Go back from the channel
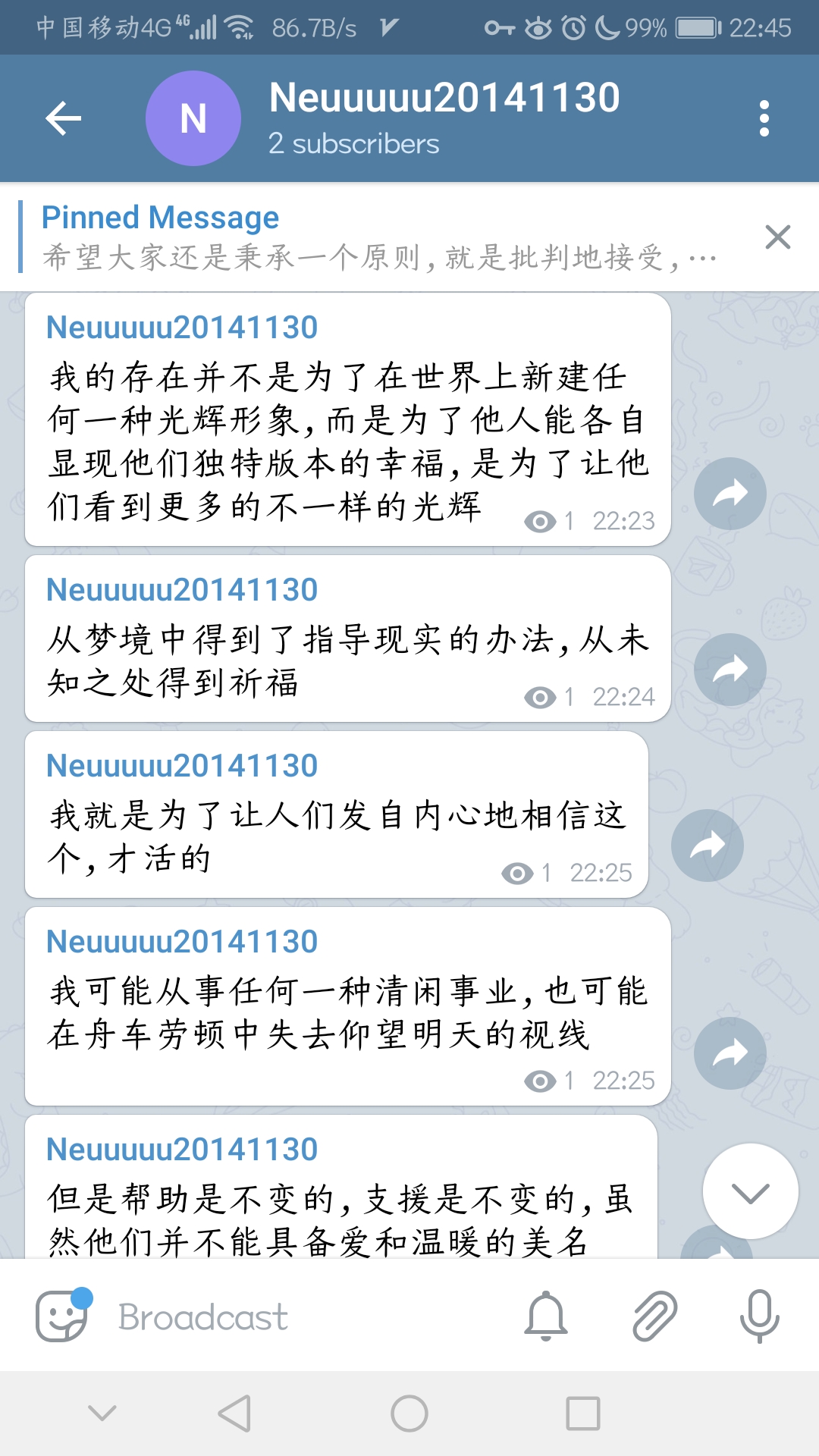The image size is (819, 1456). pyautogui.click(x=63, y=118)
